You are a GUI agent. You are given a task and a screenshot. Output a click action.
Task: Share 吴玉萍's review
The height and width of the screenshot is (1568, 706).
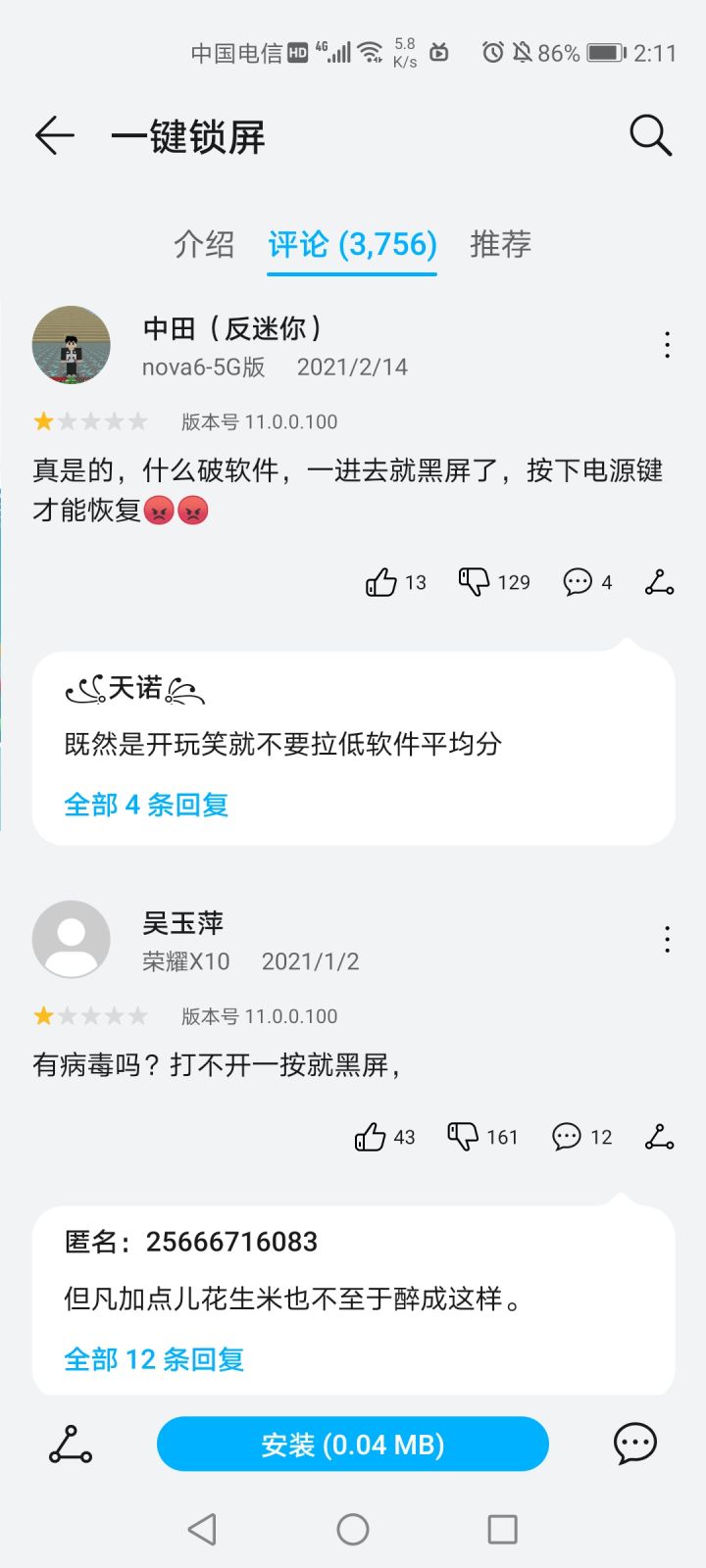[660, 1137]
